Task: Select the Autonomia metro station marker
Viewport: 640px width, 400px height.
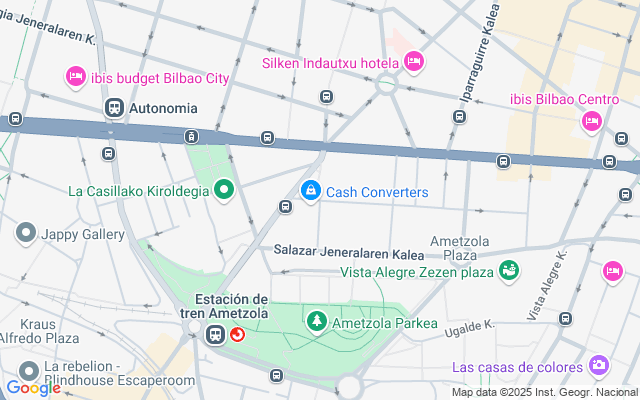Action: 114,106
